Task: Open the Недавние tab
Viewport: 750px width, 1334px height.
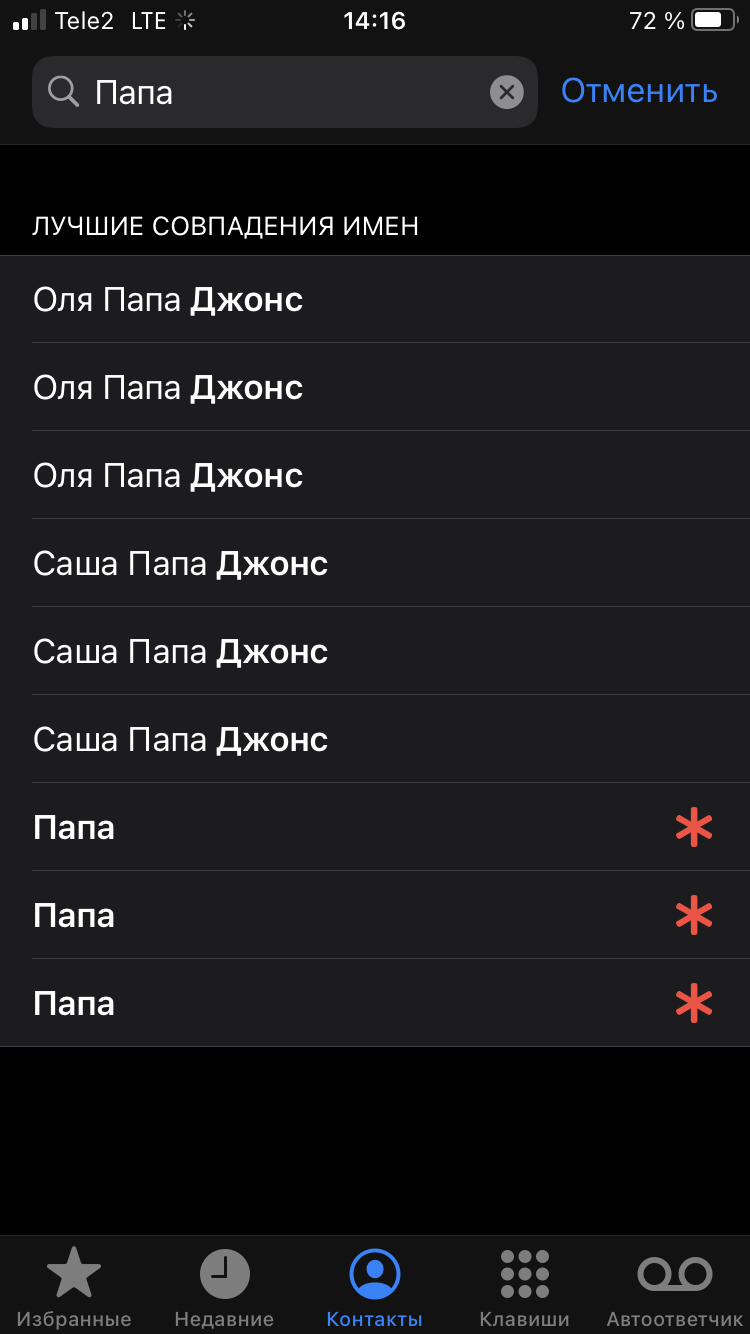Action: click(x=224, y=1288)
